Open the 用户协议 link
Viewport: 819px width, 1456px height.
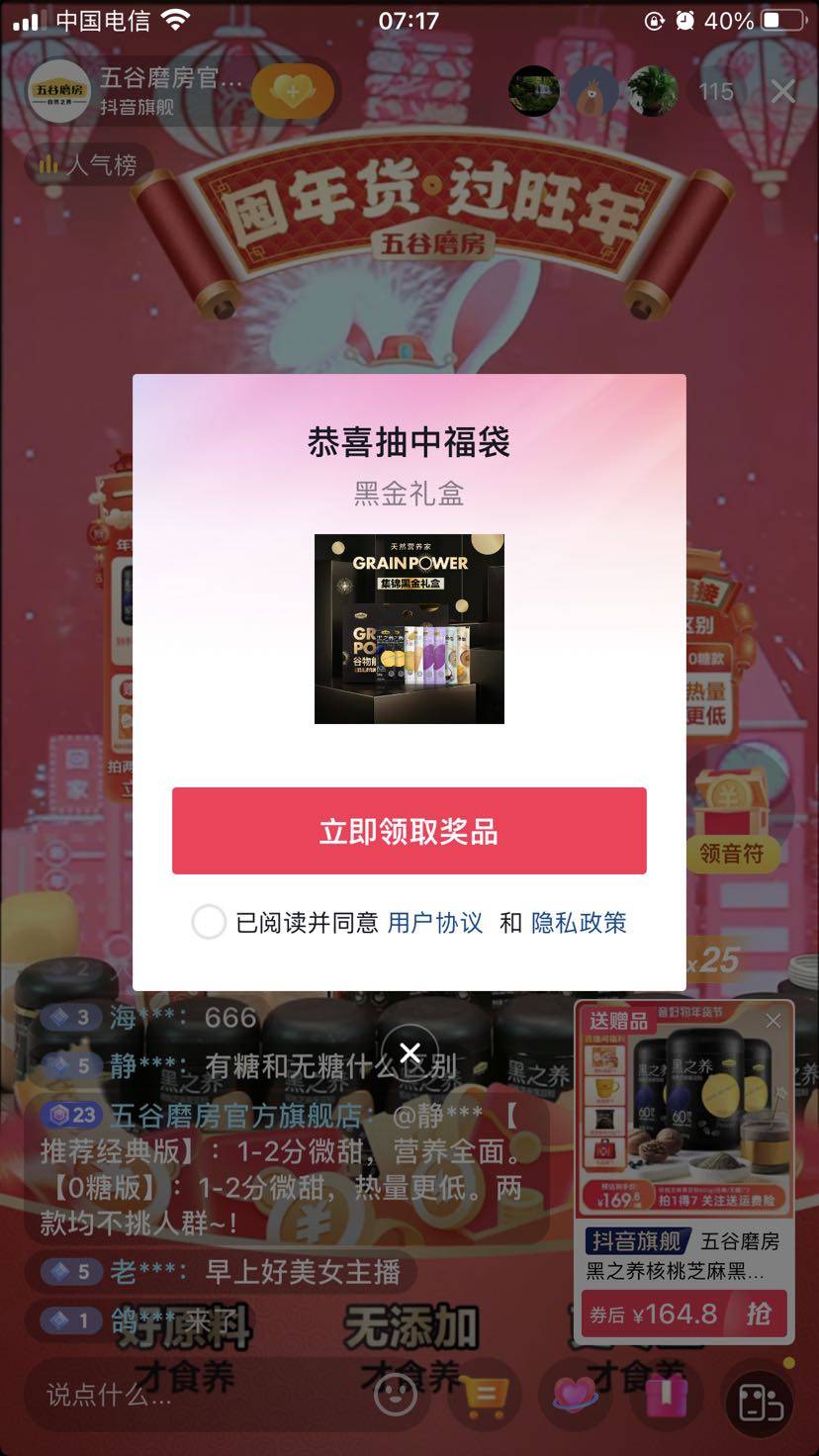coord(435,923)
